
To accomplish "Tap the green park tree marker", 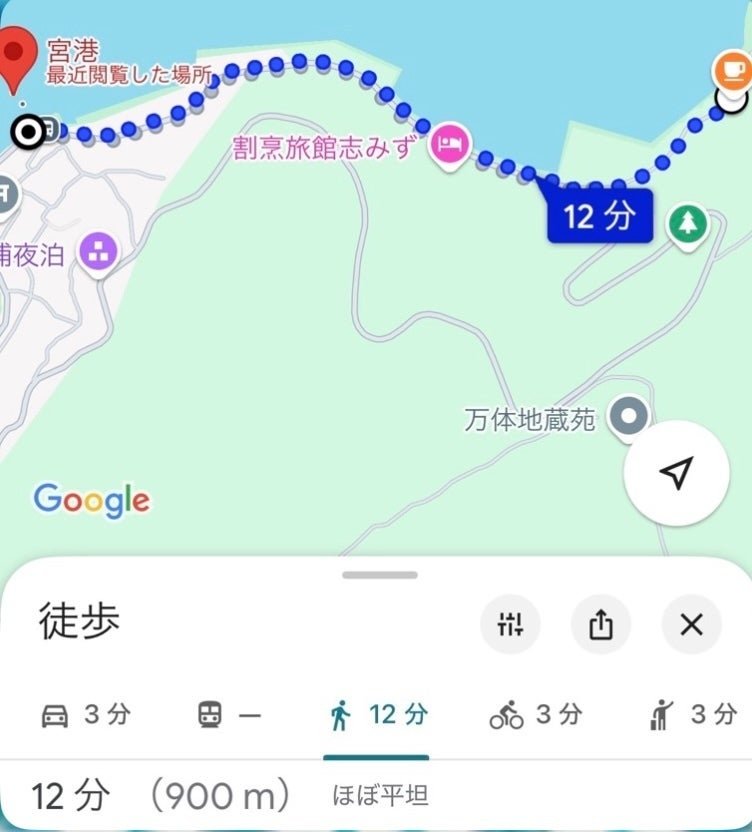I will pyautogui.click(x=687, y=223).
